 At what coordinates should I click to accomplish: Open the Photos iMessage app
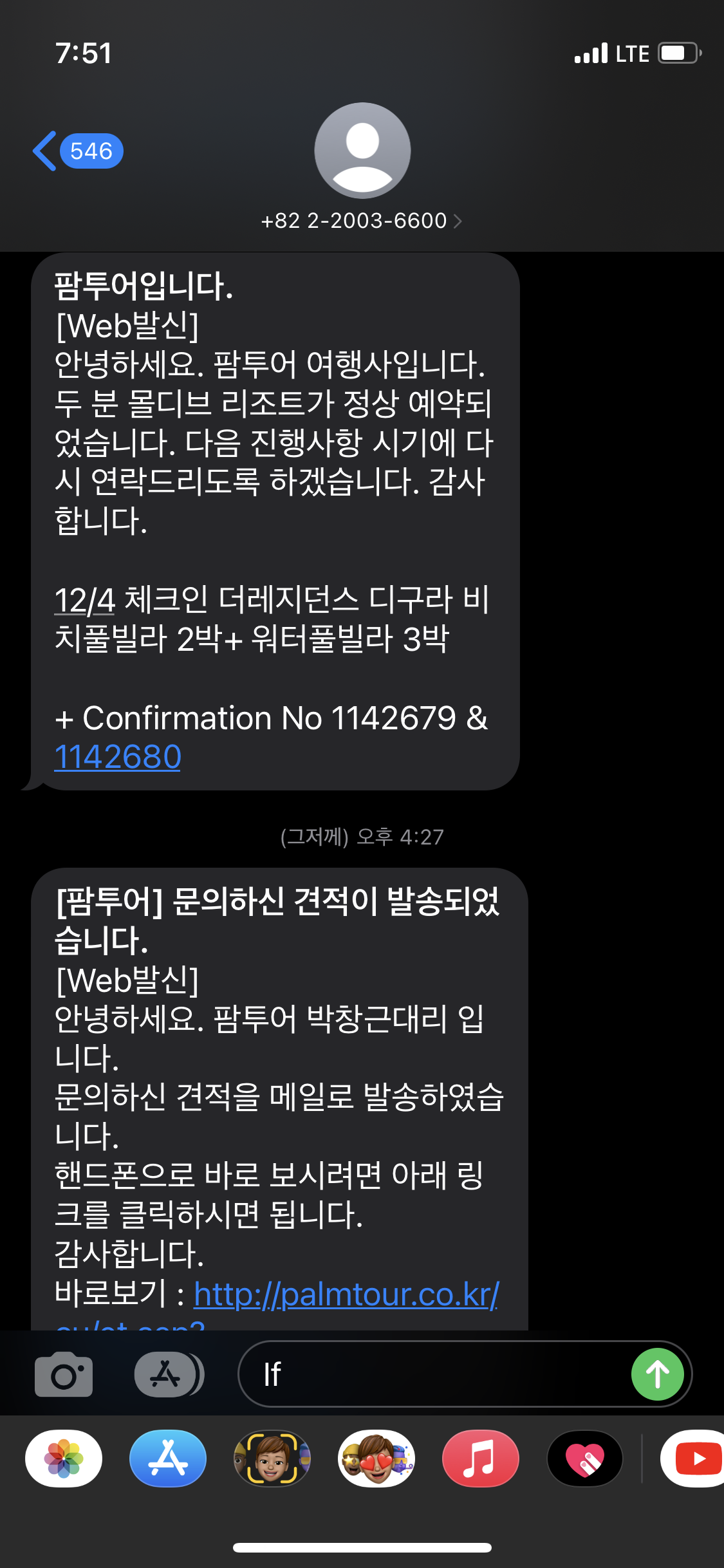64,1459
